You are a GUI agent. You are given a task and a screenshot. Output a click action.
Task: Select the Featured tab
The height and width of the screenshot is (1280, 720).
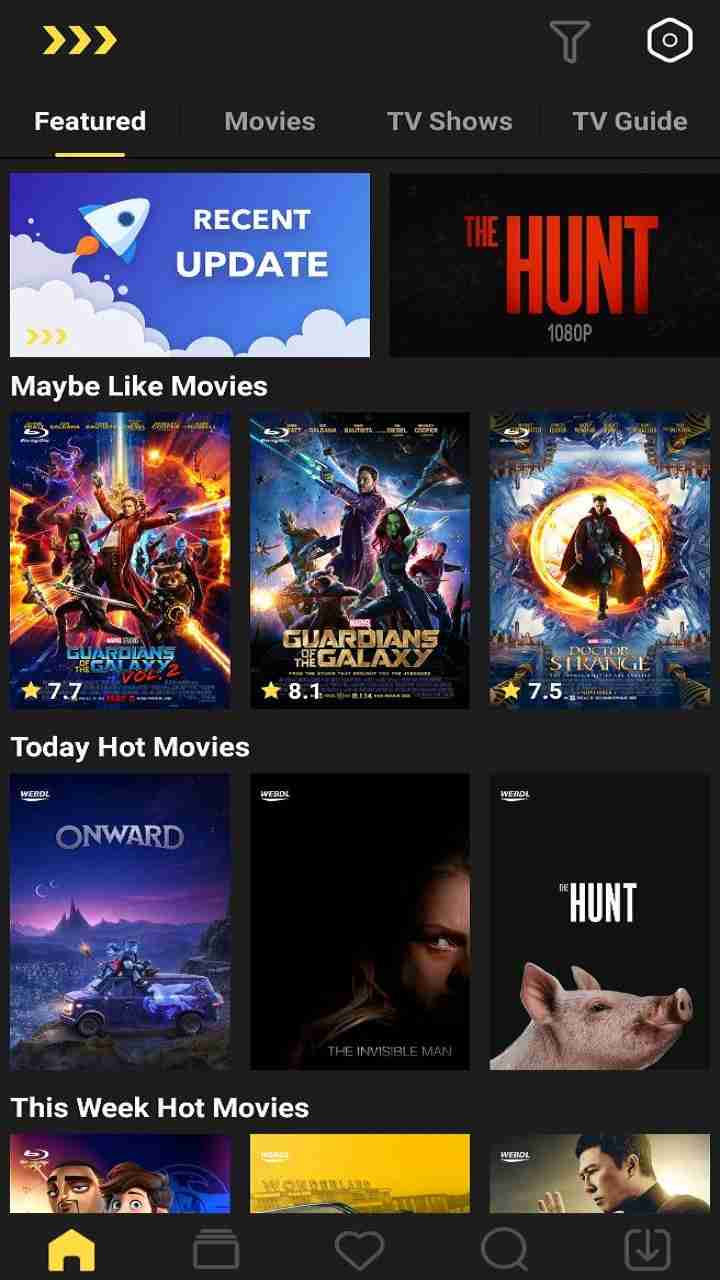(x=90, y=121)
